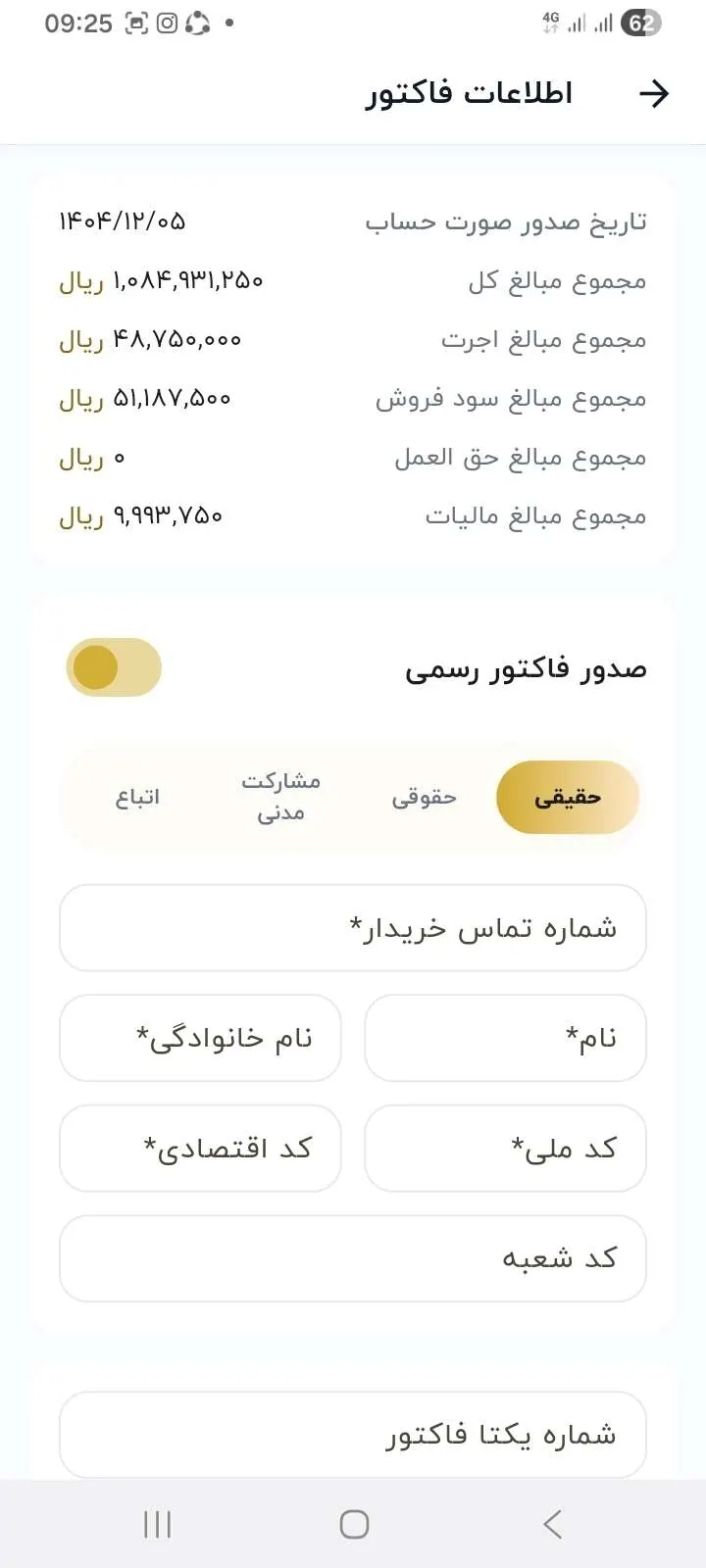Viewport: 706px width, 1568px height.
Task: Tap the شماره یکتا فاکتور field
Action: [x=353, y=1435]
